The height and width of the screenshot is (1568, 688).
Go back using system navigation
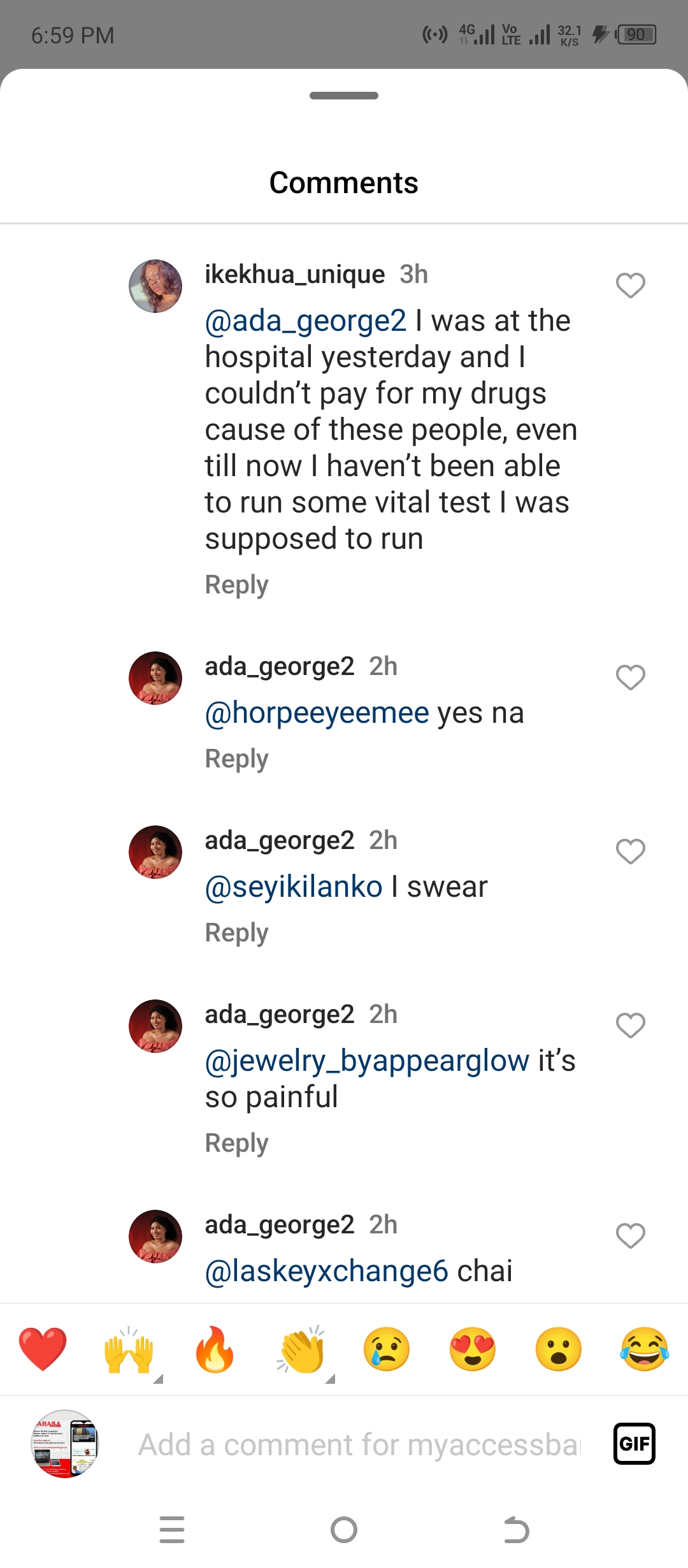[x=516, y=1530]
